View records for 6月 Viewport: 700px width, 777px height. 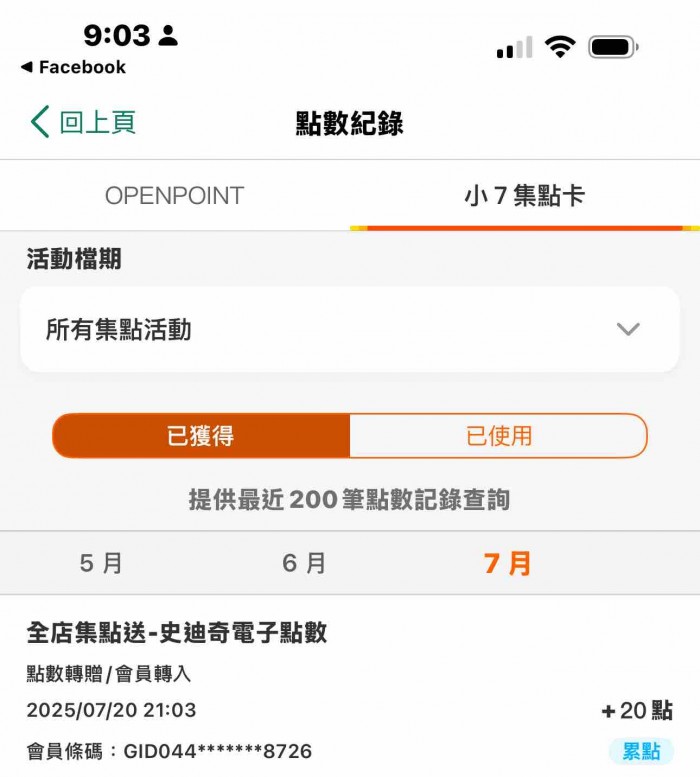click(x=304, y=564)
